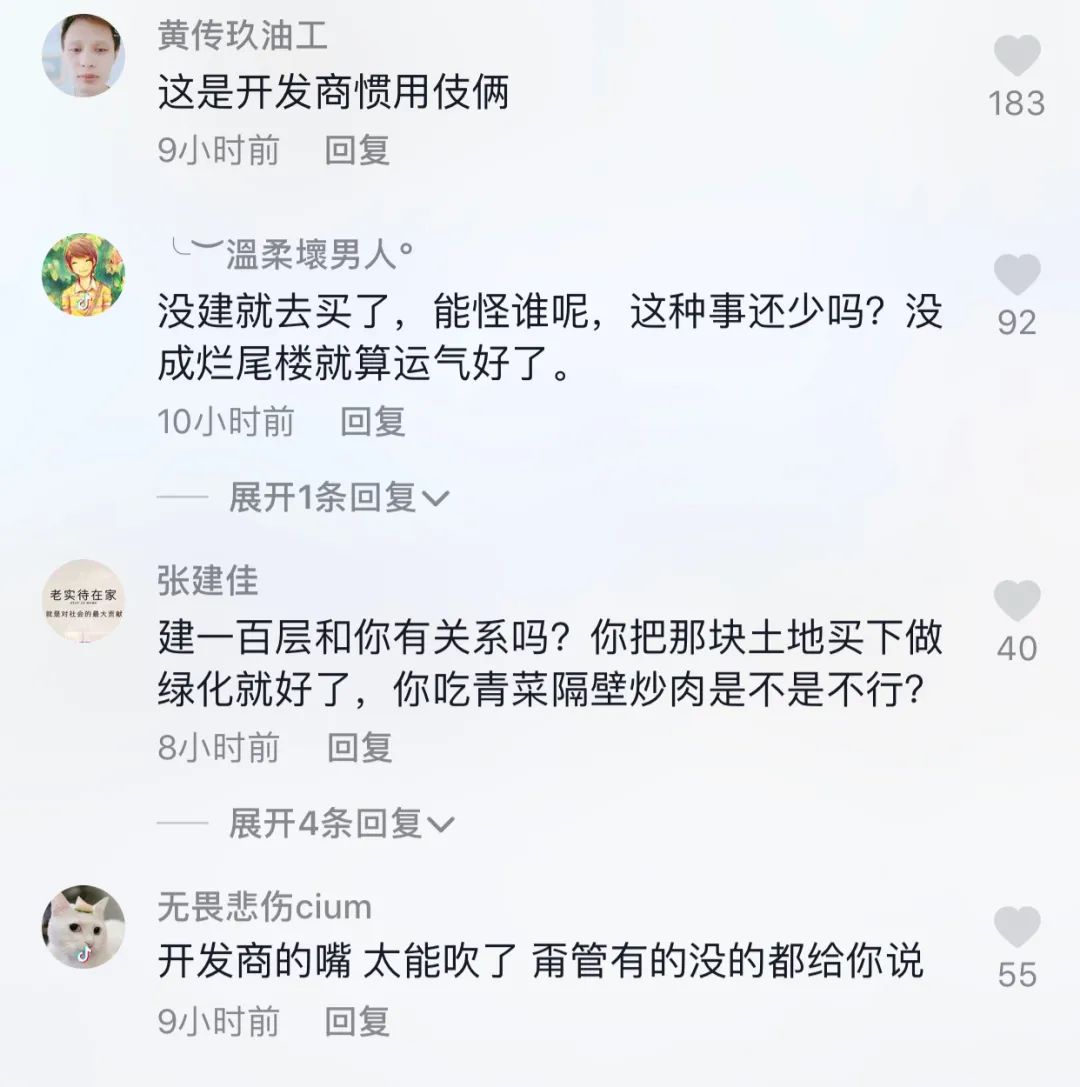Reply to 溫柔壞男人's comment
Image resolution: width=1080 pixels, height=1087 pixels.
[372, 421]
